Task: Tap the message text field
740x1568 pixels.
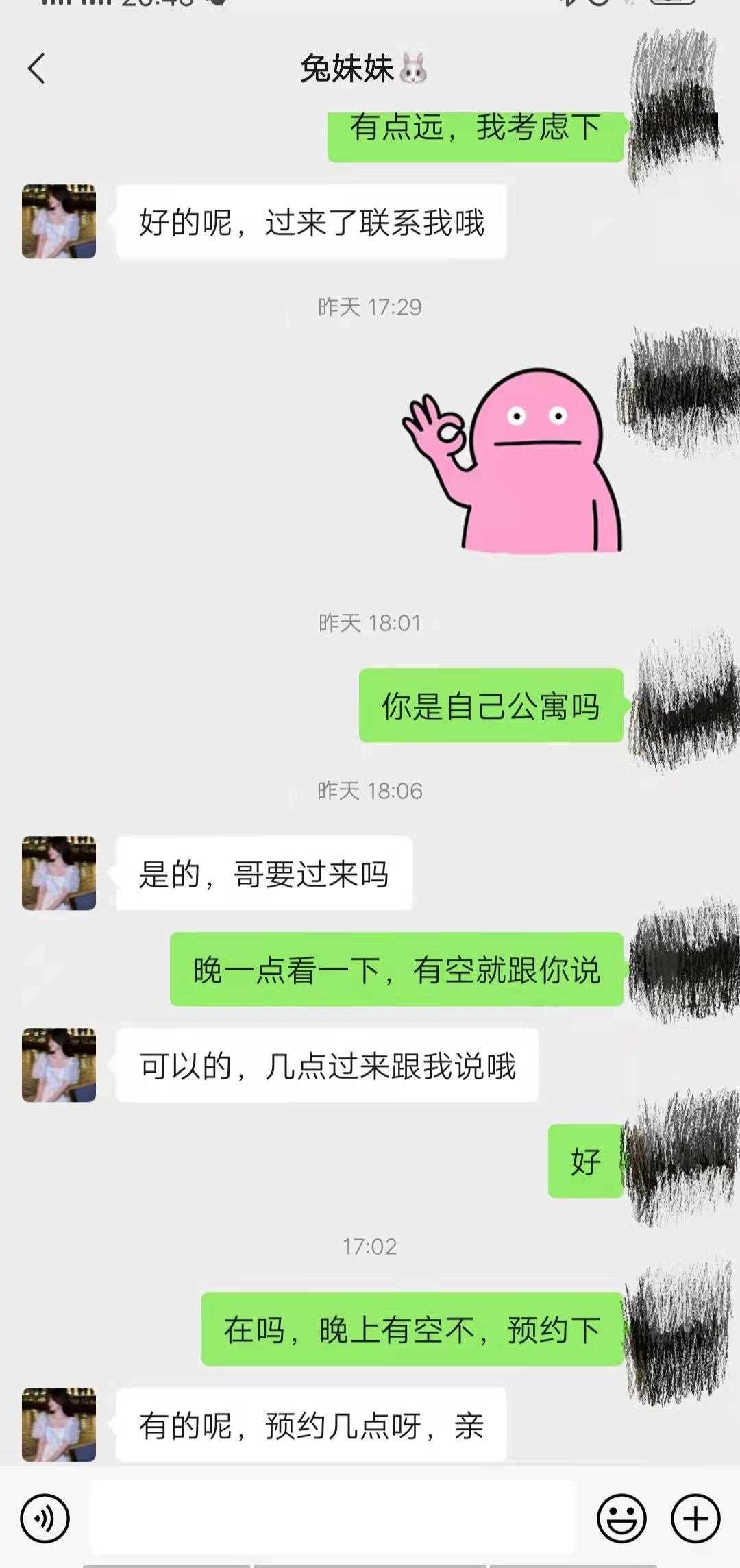Action: (x=333, y=1518)
